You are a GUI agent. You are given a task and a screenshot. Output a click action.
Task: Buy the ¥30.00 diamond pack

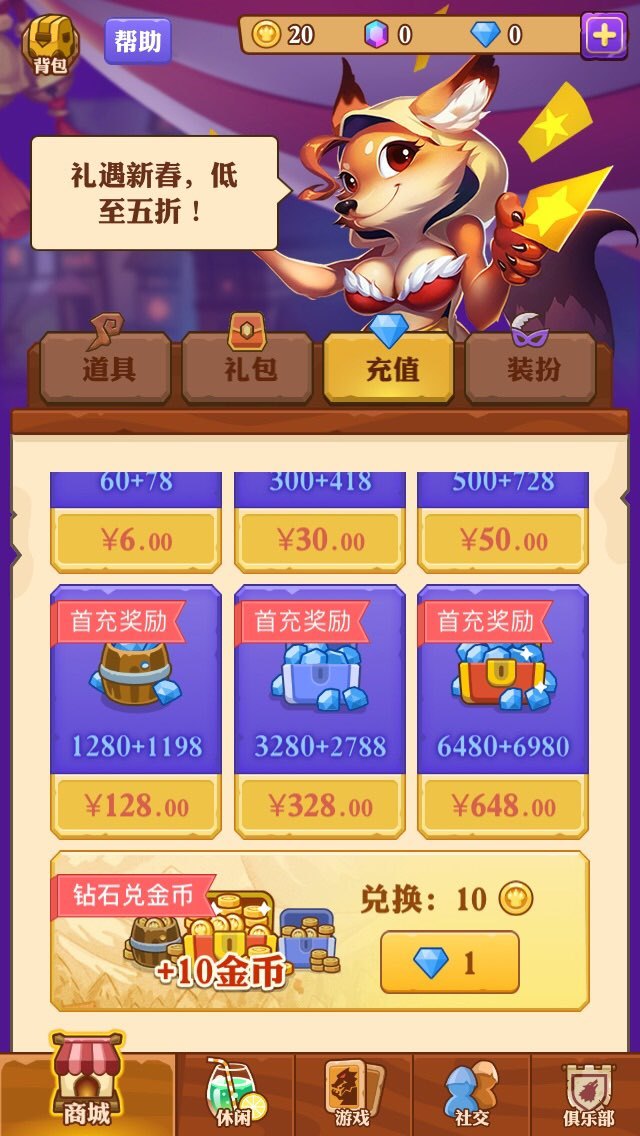tap(320, 541)
